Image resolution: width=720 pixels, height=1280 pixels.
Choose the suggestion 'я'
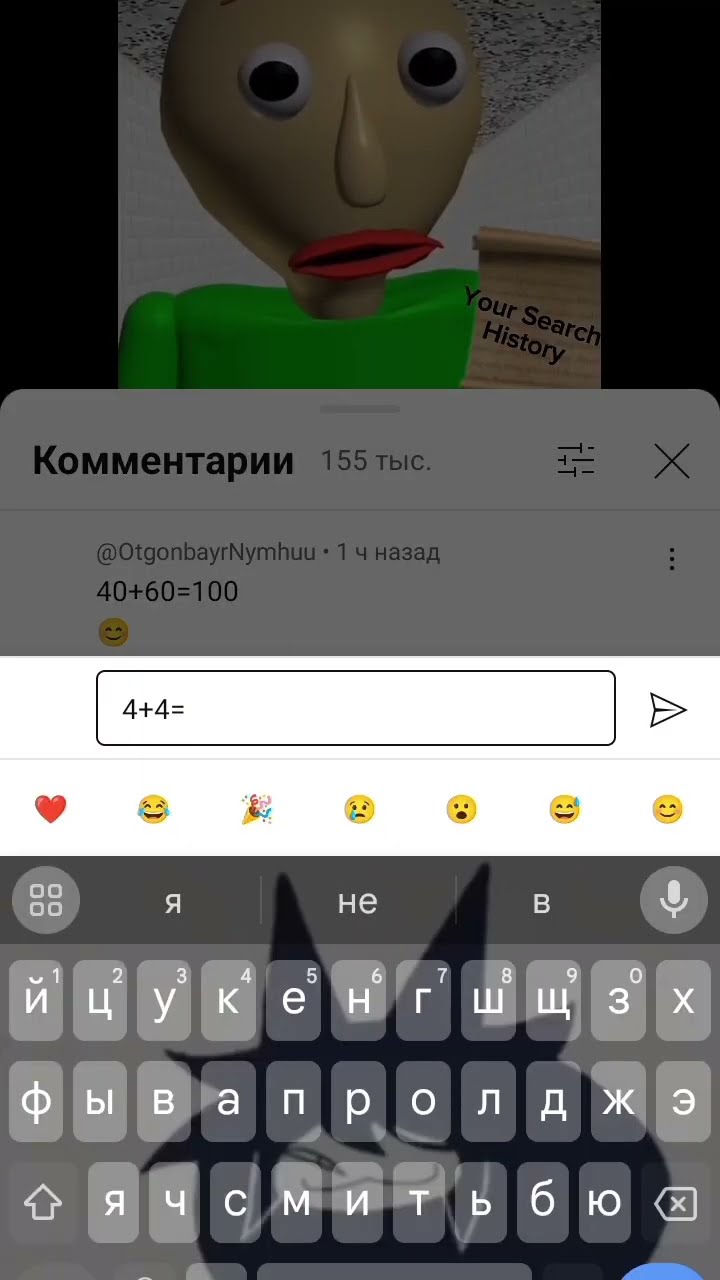[173, 902]
